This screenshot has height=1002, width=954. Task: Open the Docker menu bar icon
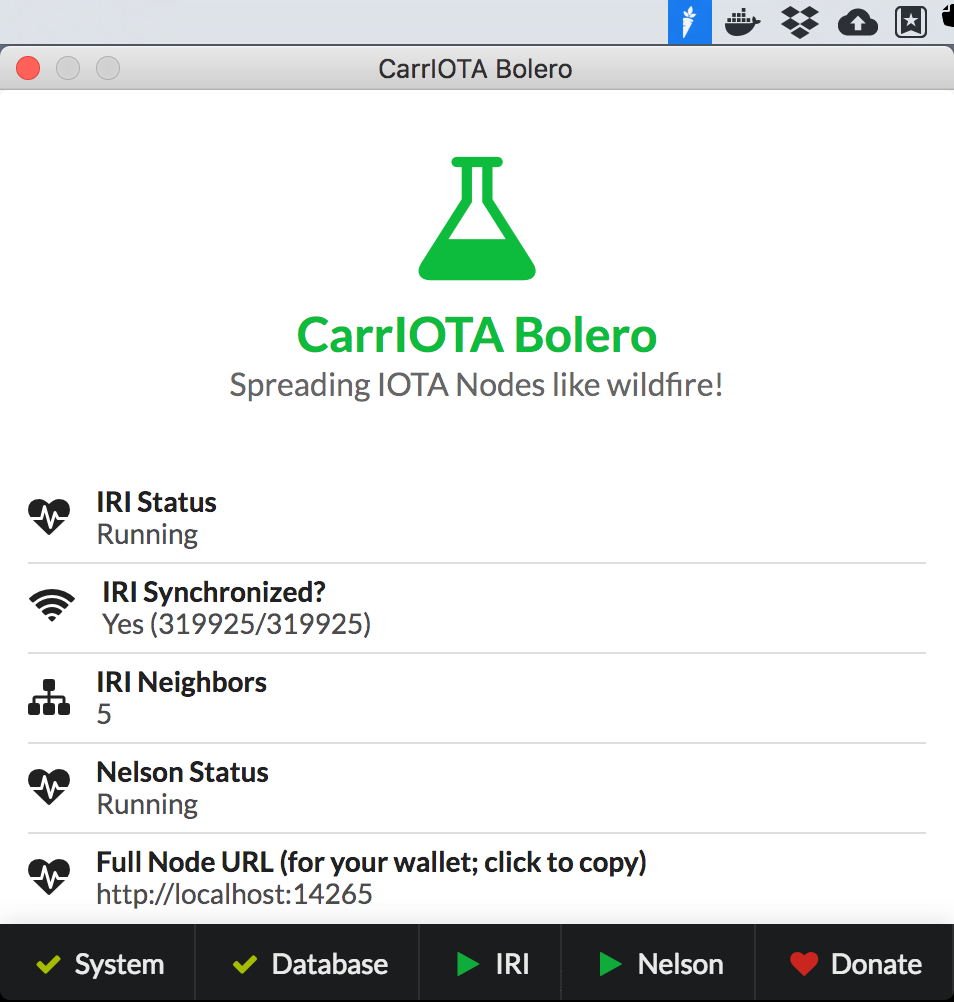(x=743, y=22)
